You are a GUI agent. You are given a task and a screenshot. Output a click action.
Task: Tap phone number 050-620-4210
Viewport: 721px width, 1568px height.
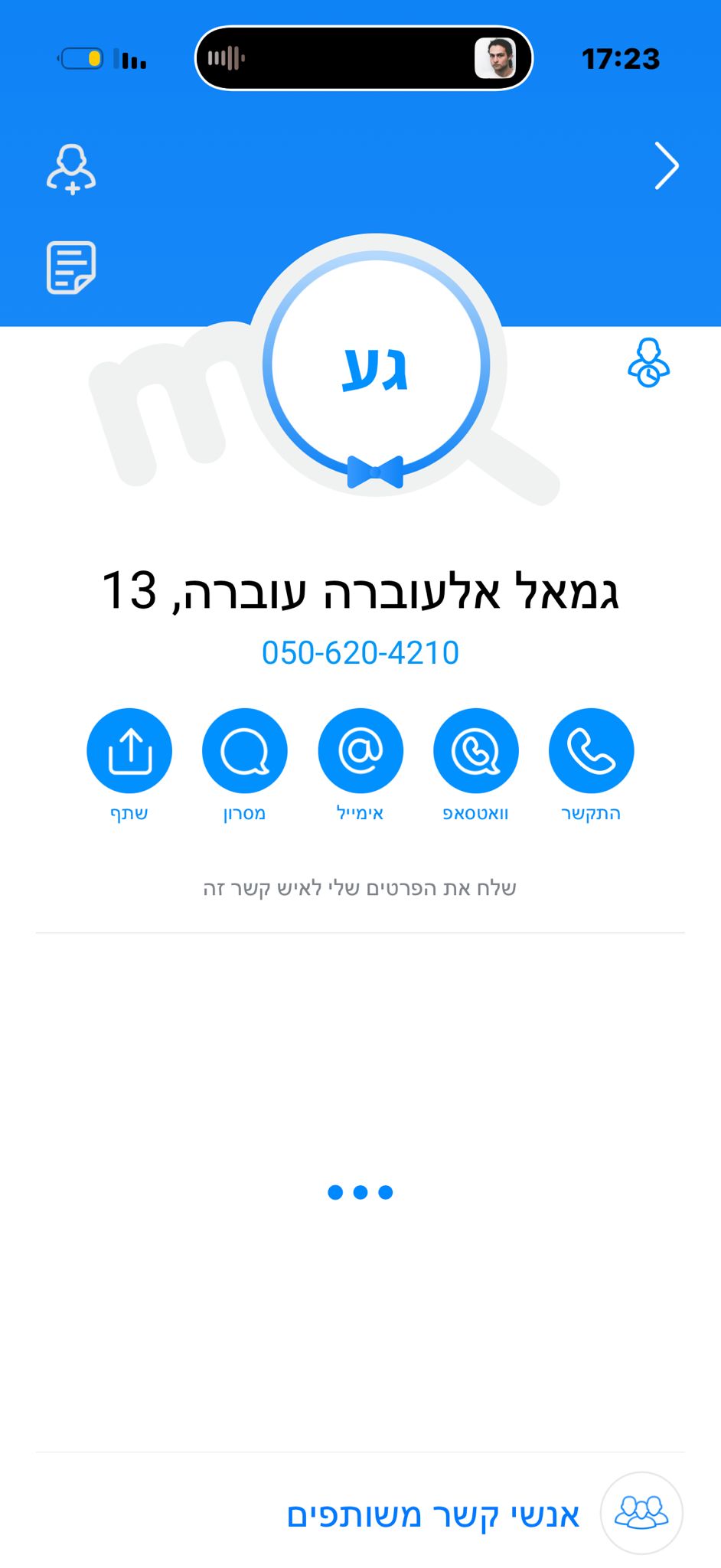point(360,653)
